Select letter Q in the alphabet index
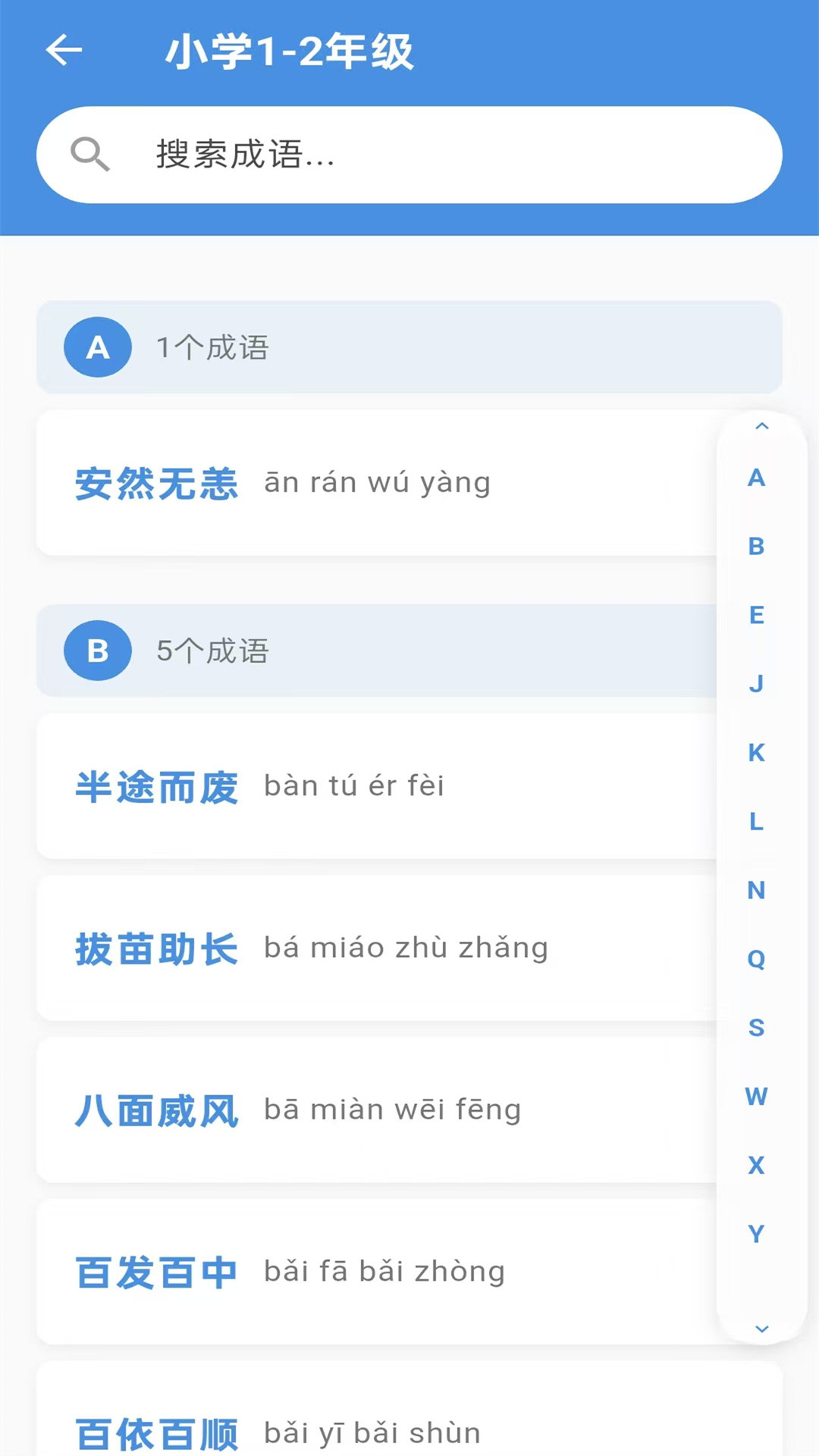 tap(755, 959)
